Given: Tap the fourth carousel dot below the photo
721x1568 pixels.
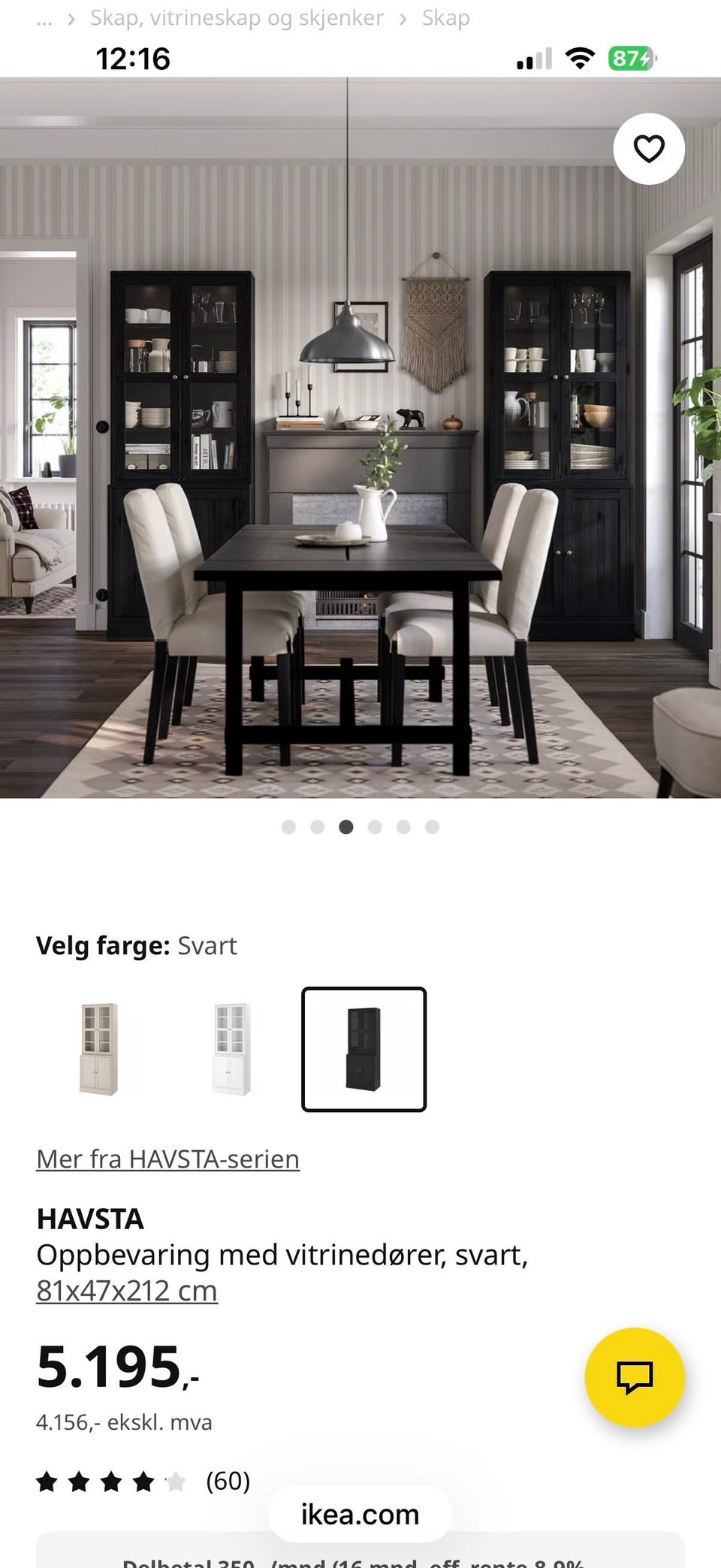Looking at the screenshot, I should point(375,826).
